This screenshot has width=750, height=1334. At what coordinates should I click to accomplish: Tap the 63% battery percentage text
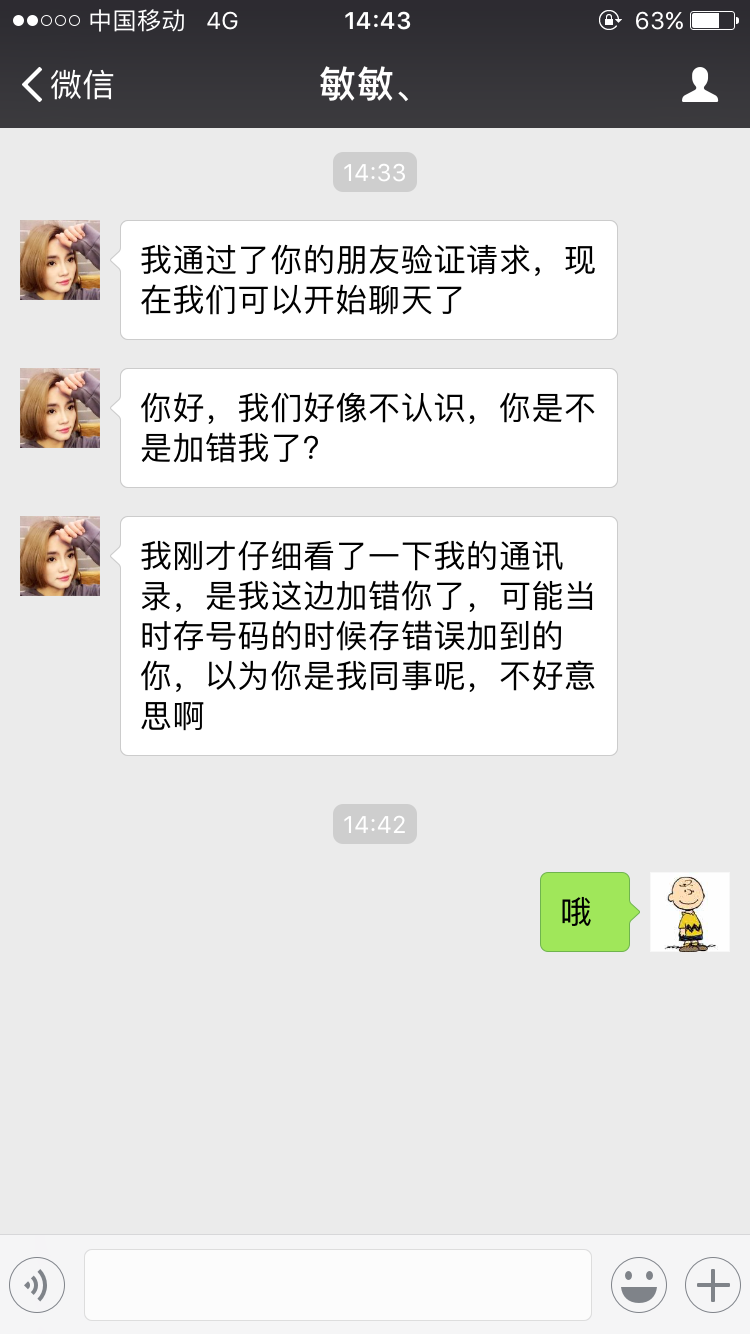[658, 20]
